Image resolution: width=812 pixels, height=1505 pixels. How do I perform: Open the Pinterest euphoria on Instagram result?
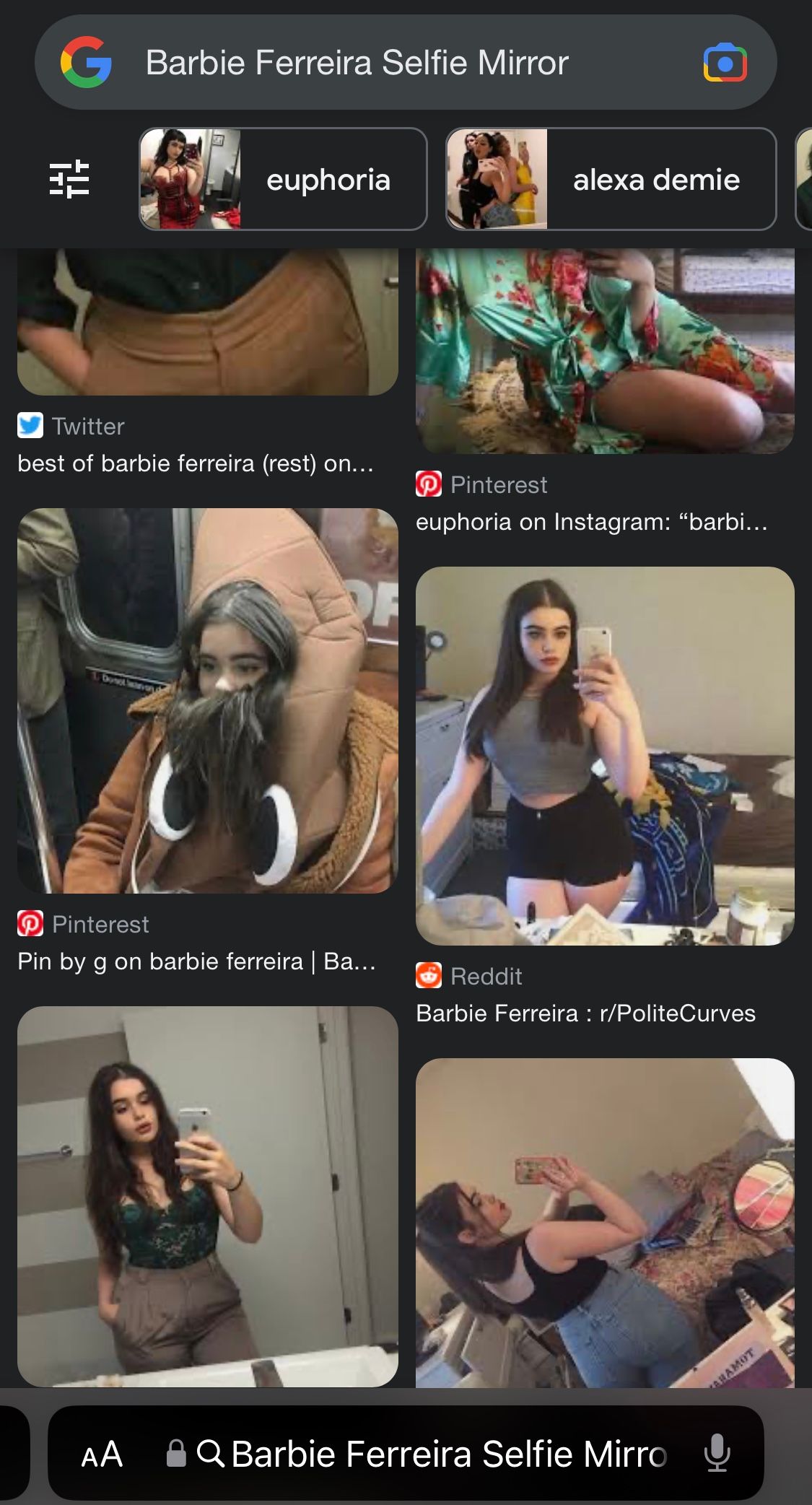pyautogui.click(x=591, y=522)
